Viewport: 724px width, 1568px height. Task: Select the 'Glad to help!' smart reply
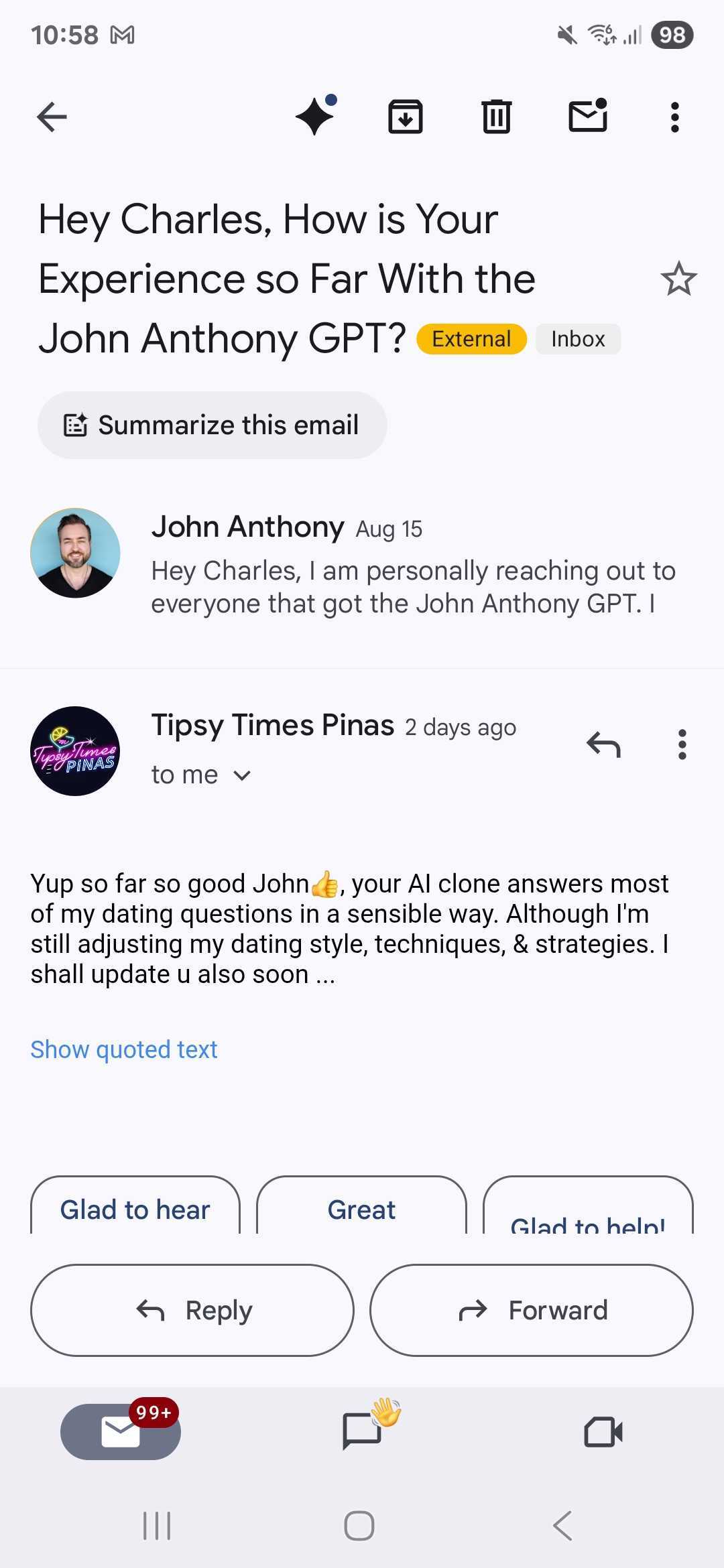click(x=587, y=1220)
